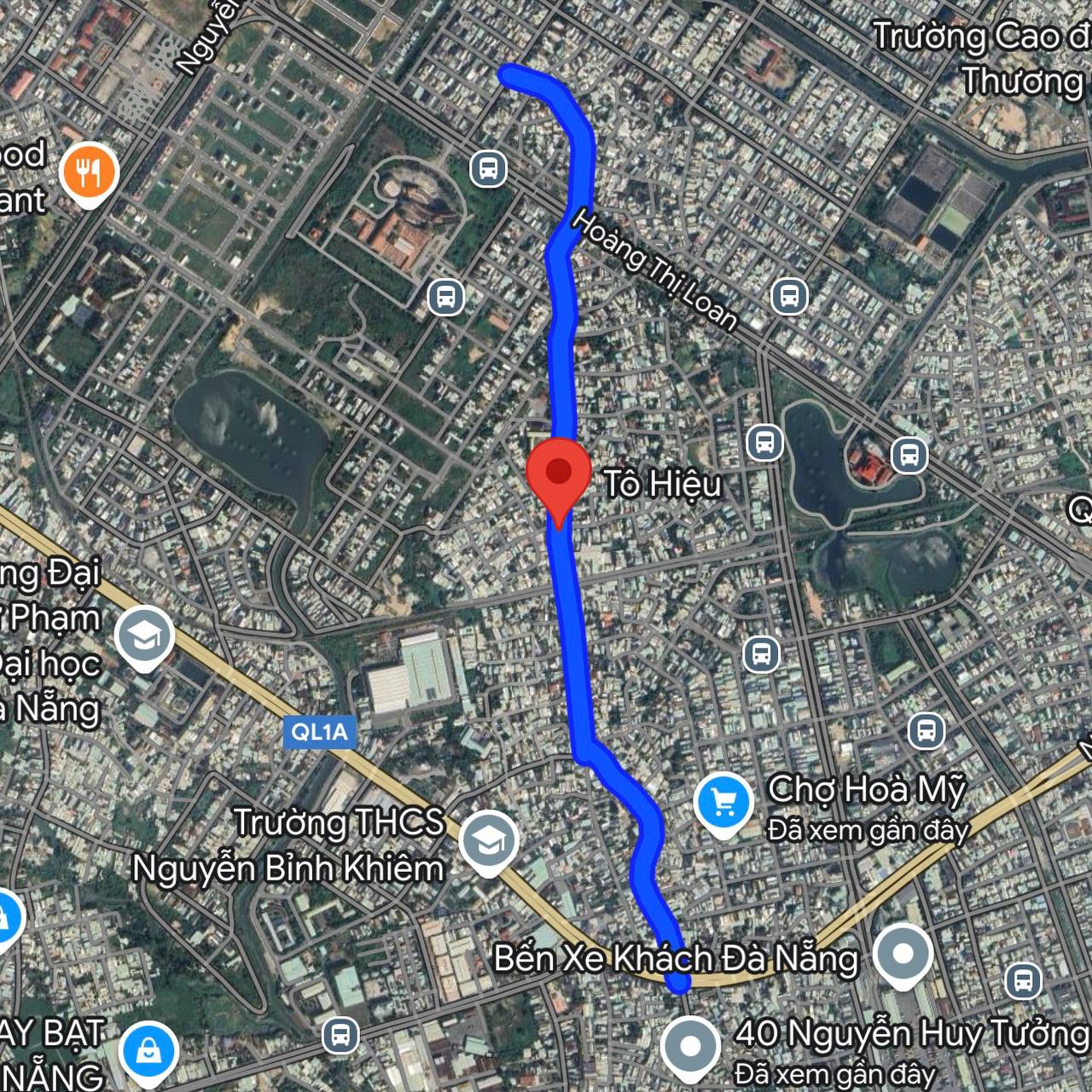Open the 40 Nguyễn Huy Tưởng place pin
The height and width of the screenshot is (1092, 1092).
click(690, 1046)
